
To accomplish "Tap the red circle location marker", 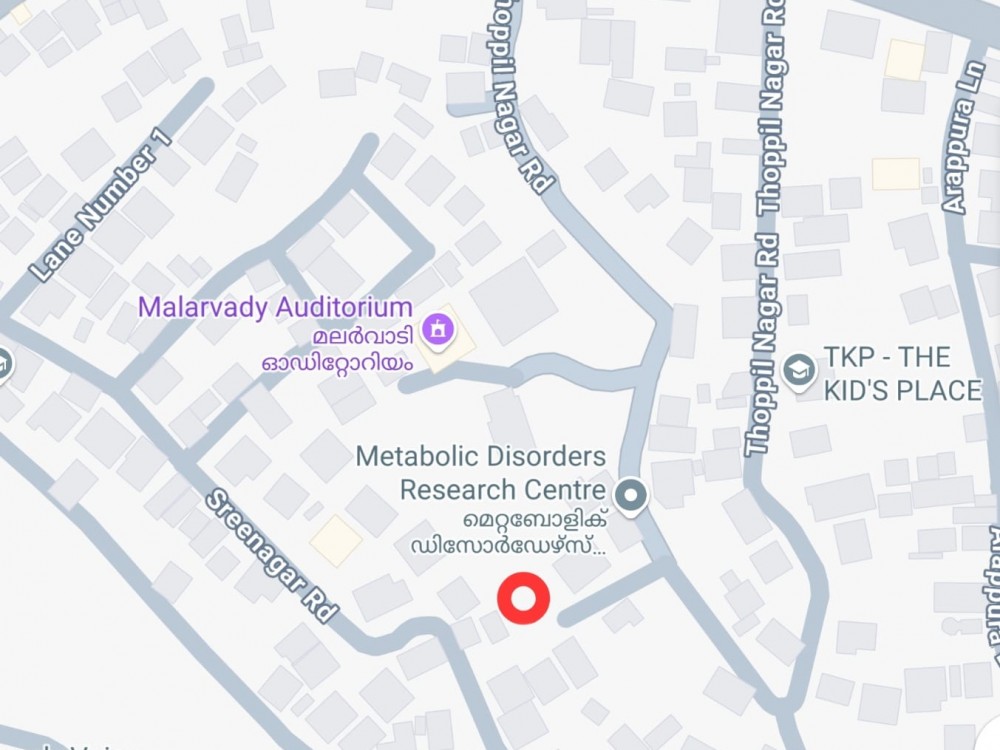I will [524, 599].
